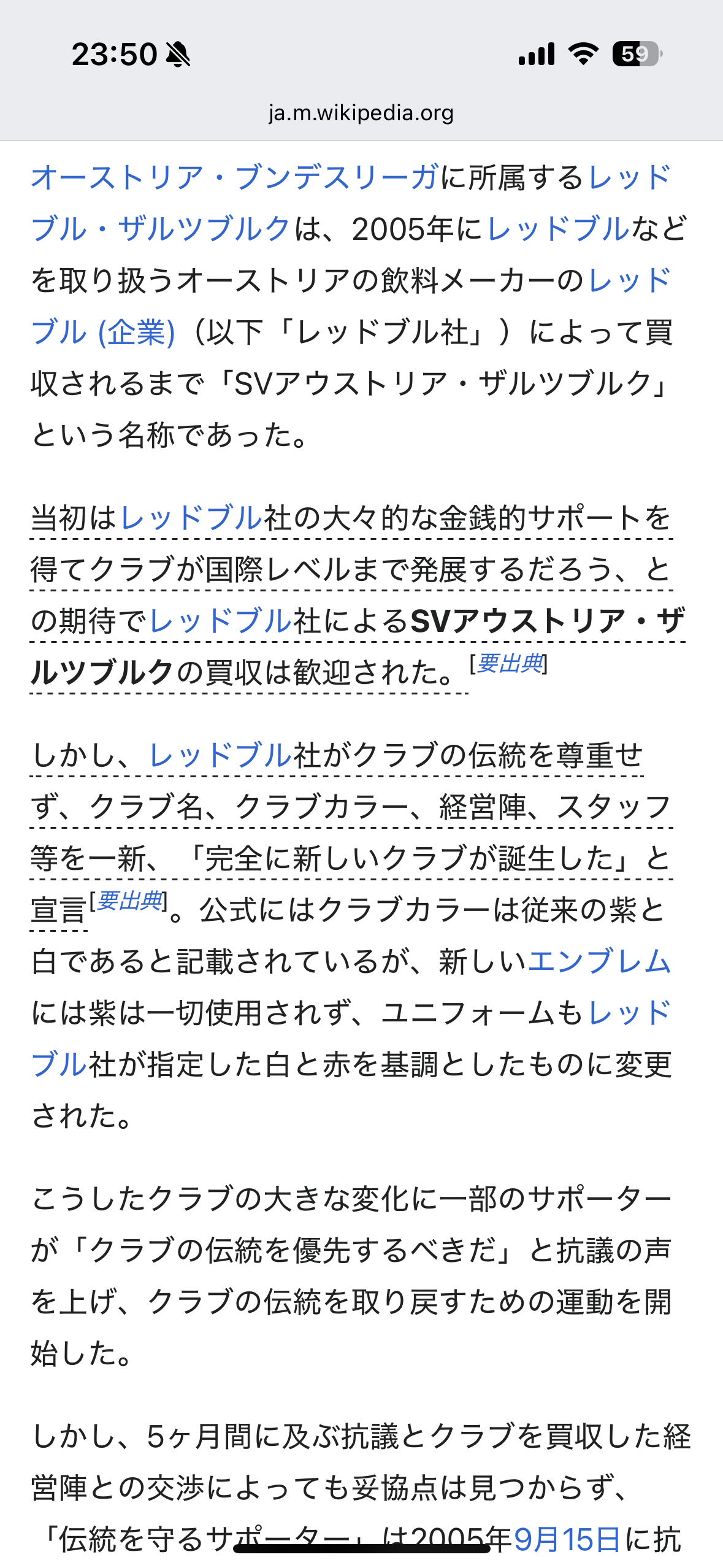Open the レッドブル・ザルツブルク article link
723x1568 pixels.
(x=161, y=229)
